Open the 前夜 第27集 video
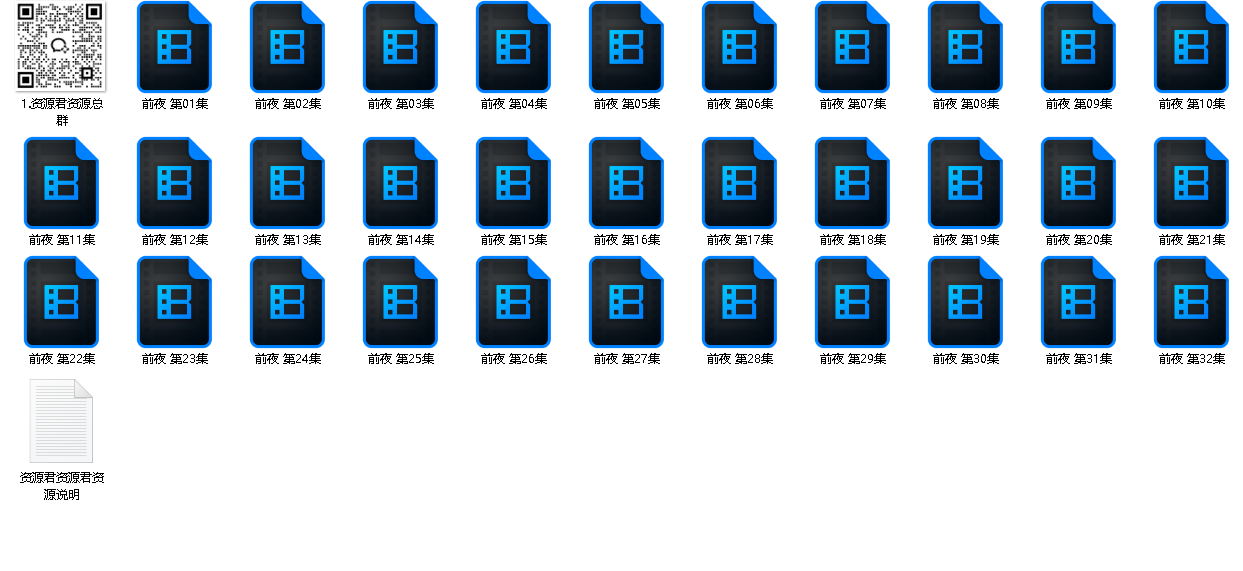The height and width of the screenshot is (571, 1243). (x=626, y=302)
